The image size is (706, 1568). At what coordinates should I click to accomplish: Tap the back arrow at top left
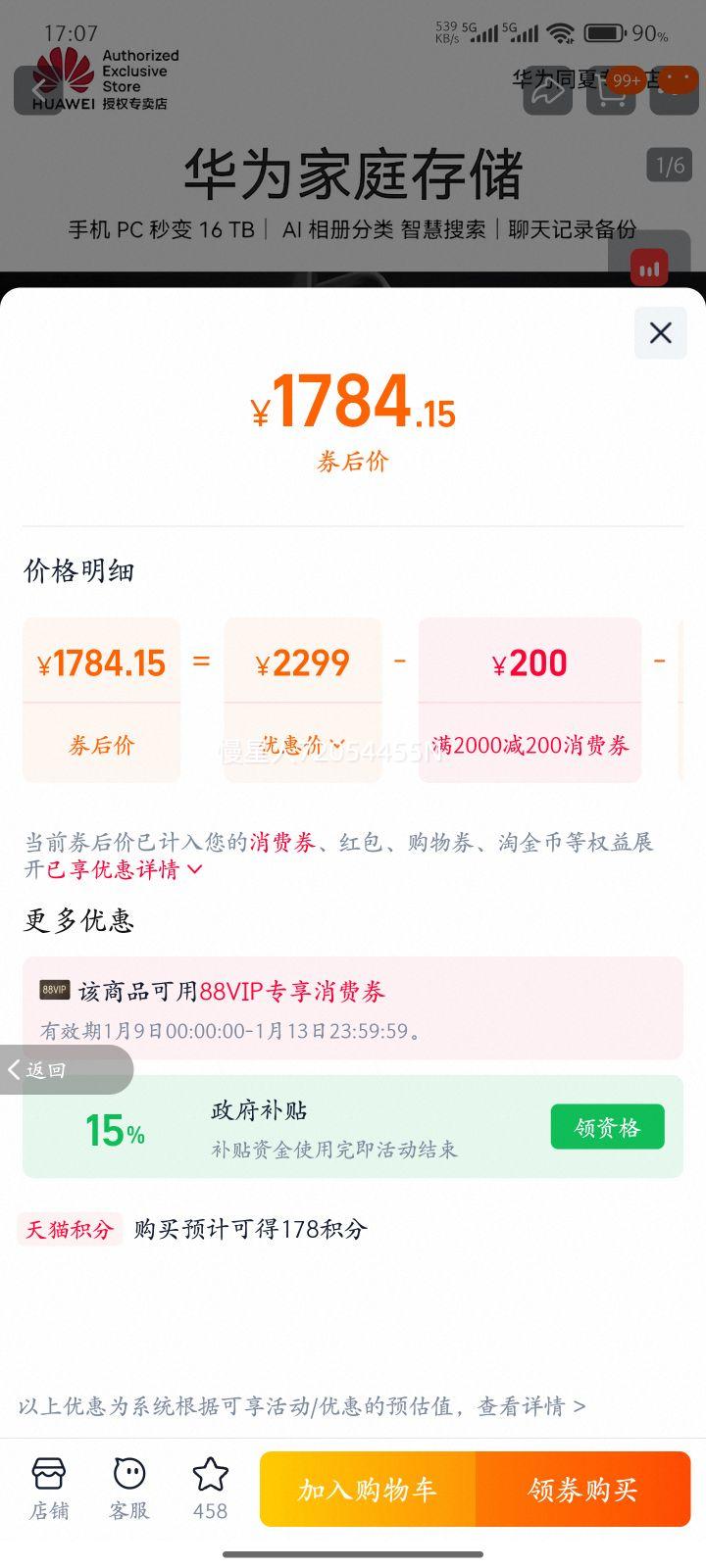pos(37,90)
